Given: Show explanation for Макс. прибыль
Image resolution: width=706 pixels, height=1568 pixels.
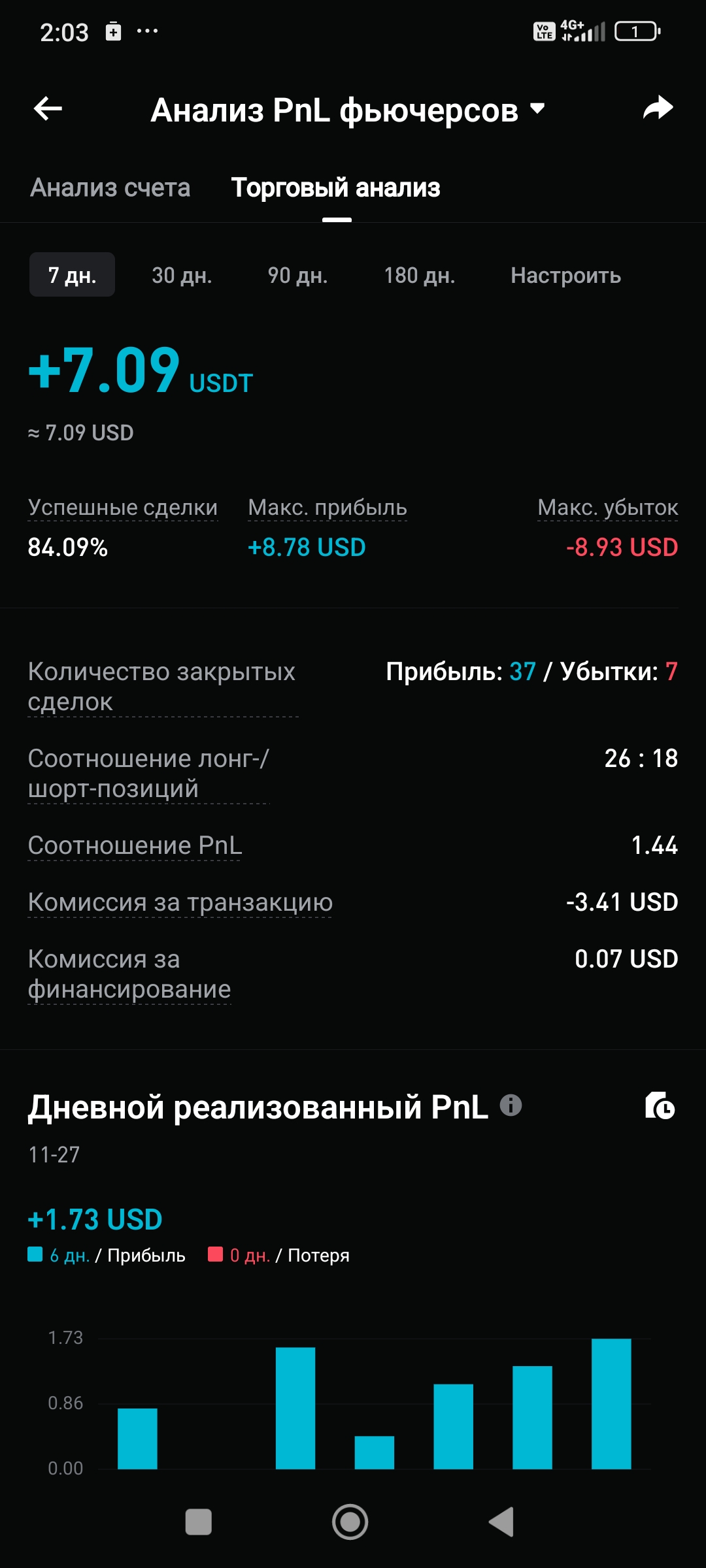Looking at the screenshot, I should pos(328,508).
